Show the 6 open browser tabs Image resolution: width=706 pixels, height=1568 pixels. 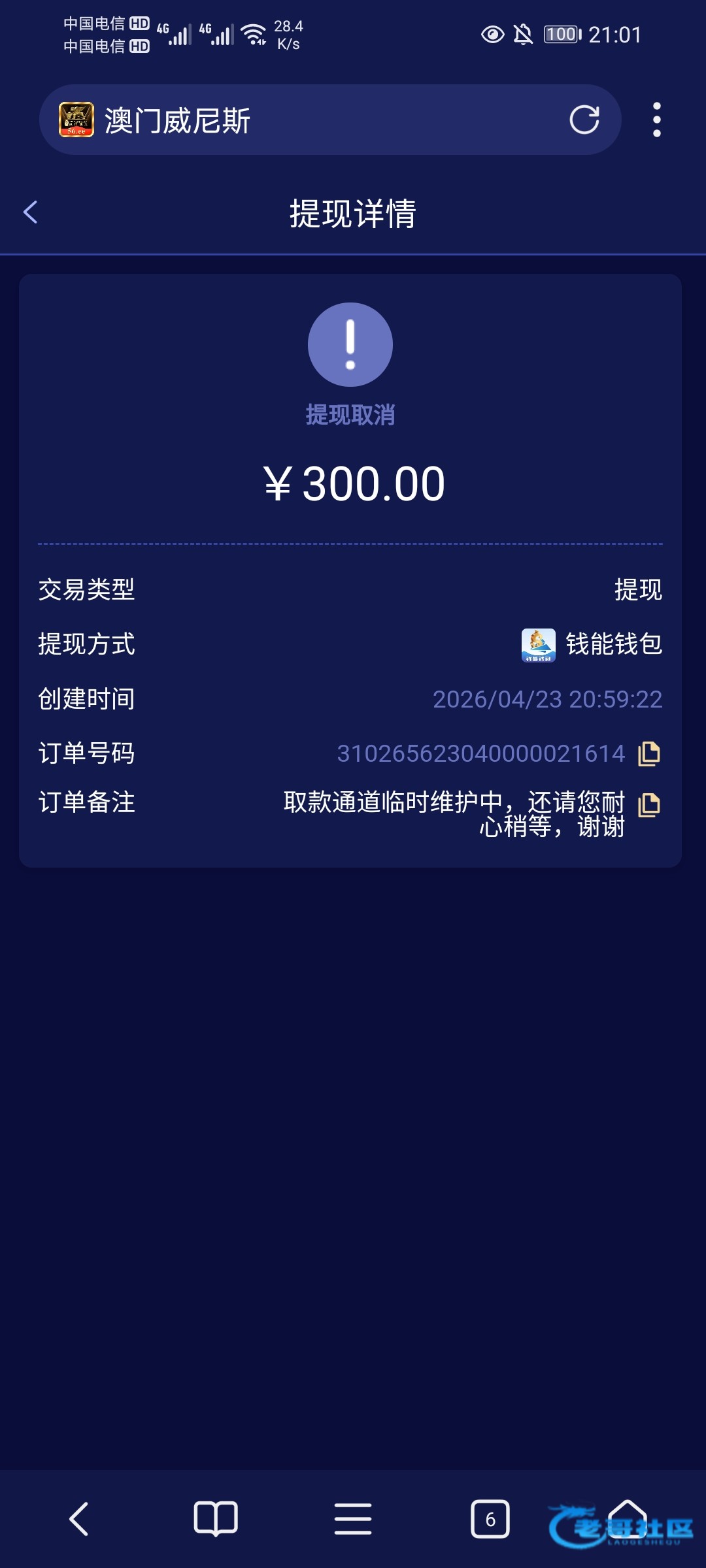point(490,1518)
